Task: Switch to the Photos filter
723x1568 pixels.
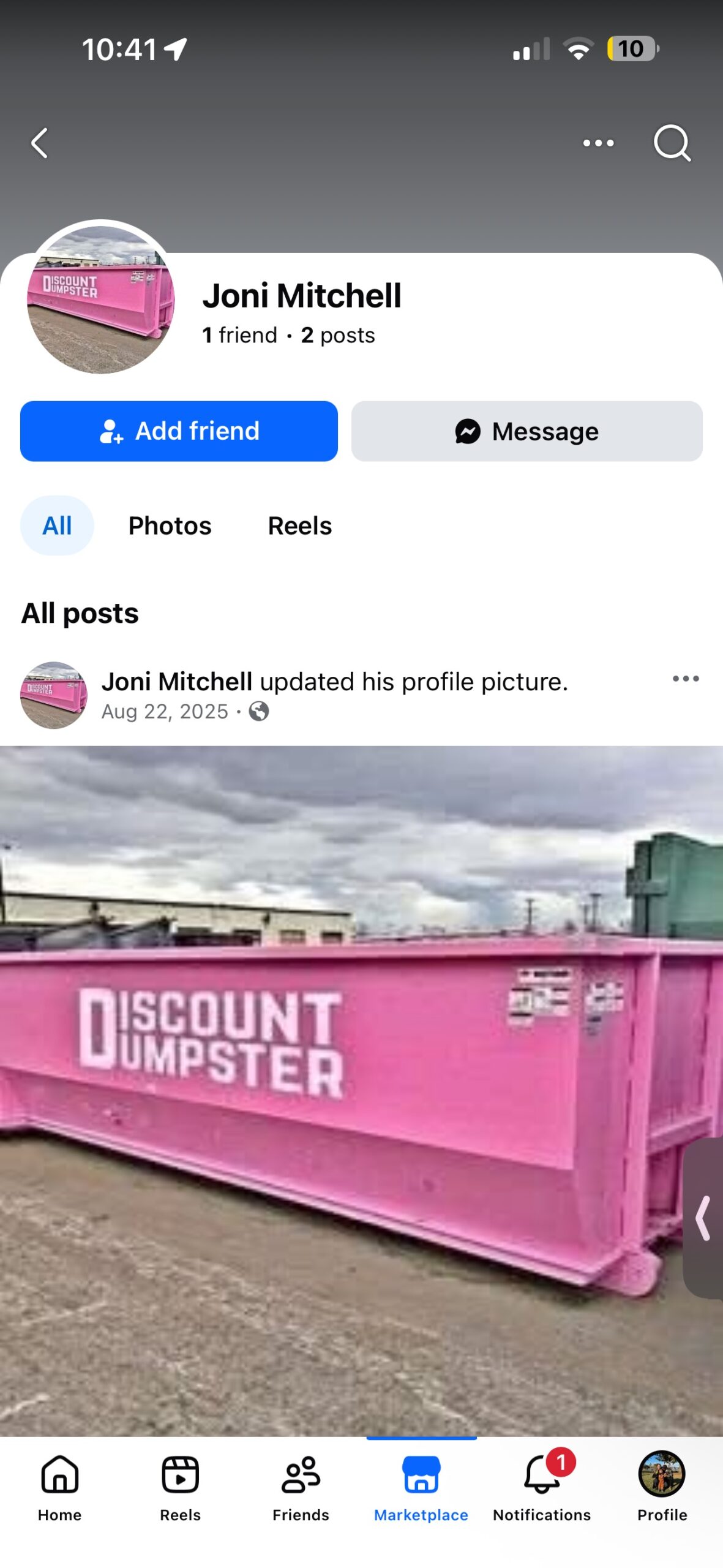Action: [x=170, y=526]
